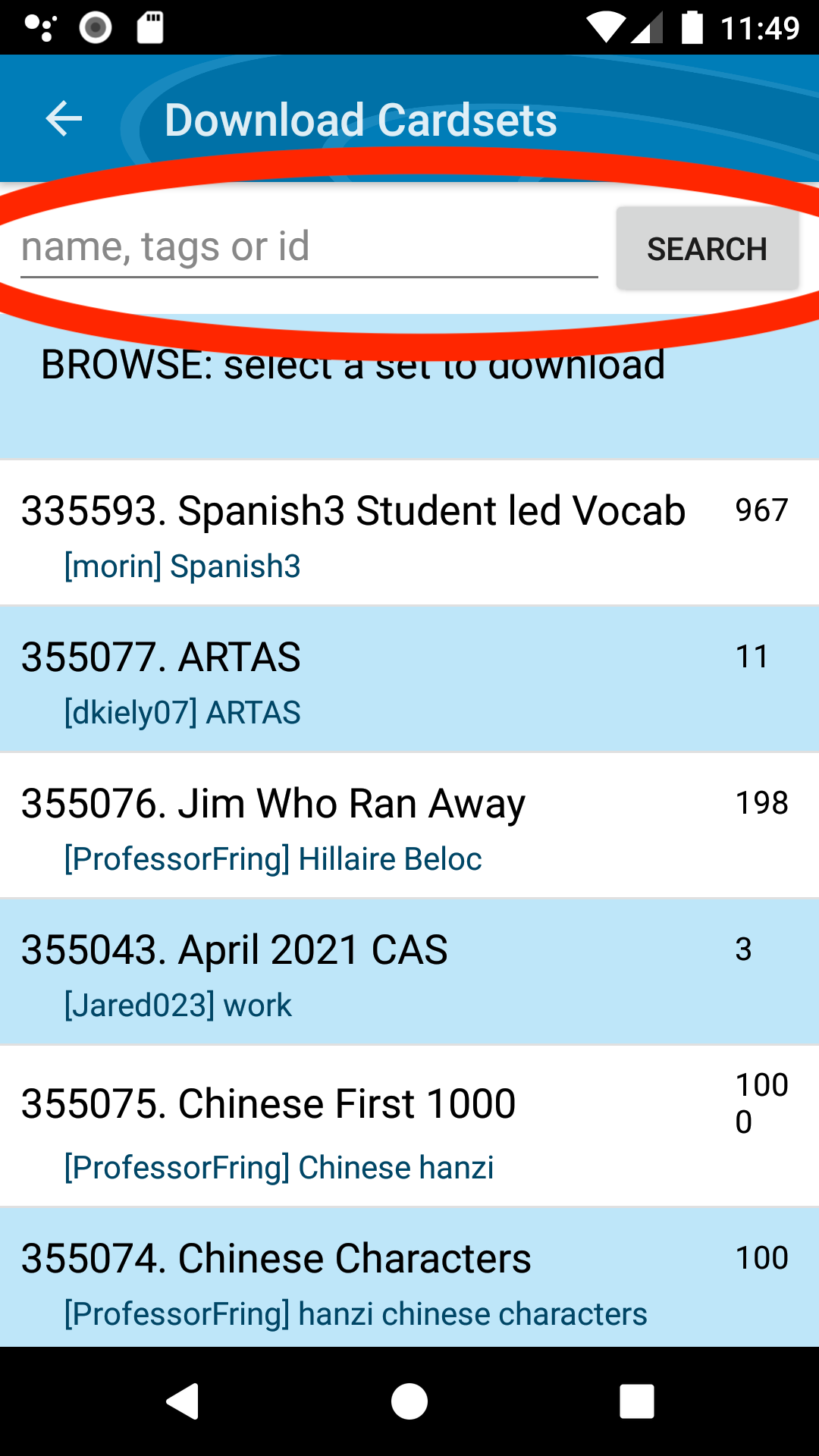Viewport: 819px width, 1456px height.
Task: Tap the system home button
Action: (x=409, y=1401)
